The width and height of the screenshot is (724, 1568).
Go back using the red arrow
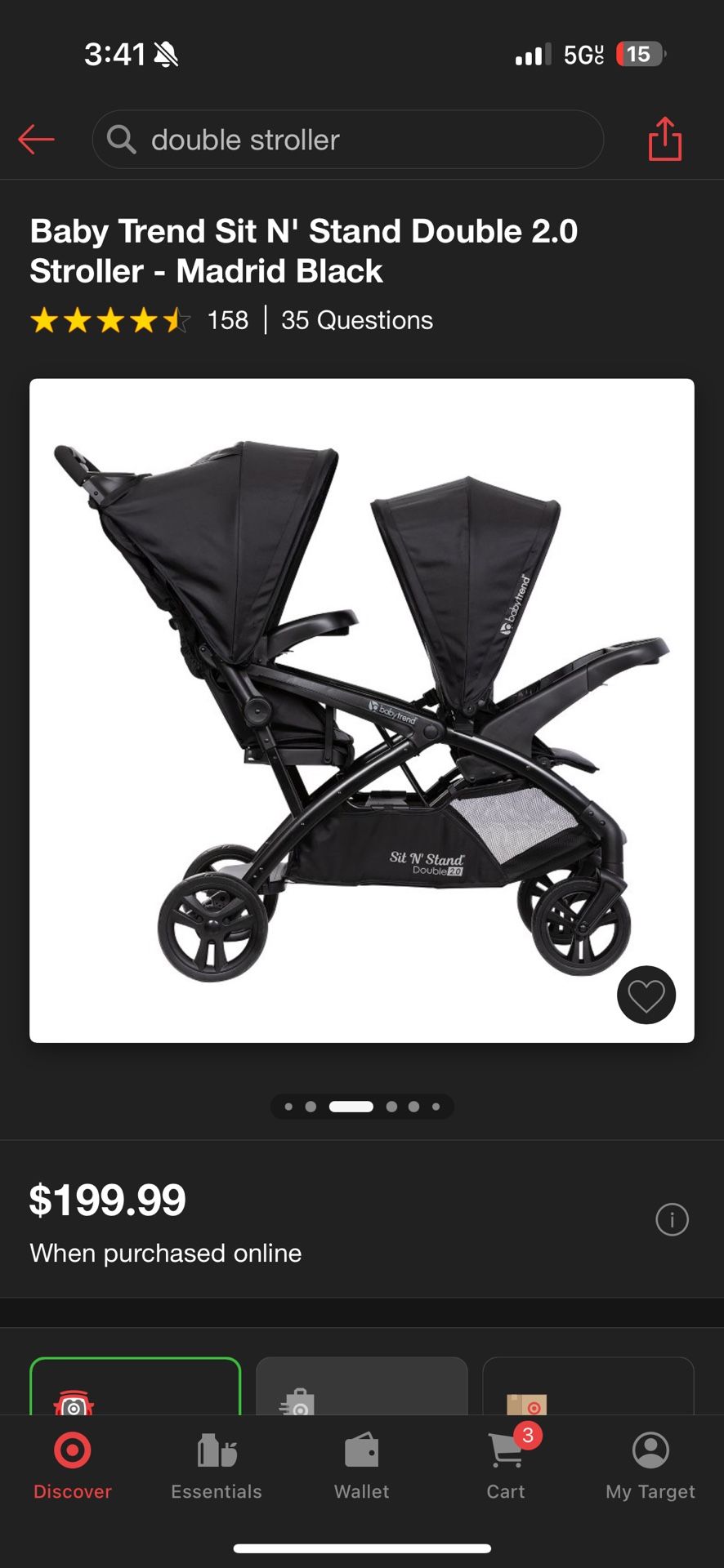(x=37, y=140)
